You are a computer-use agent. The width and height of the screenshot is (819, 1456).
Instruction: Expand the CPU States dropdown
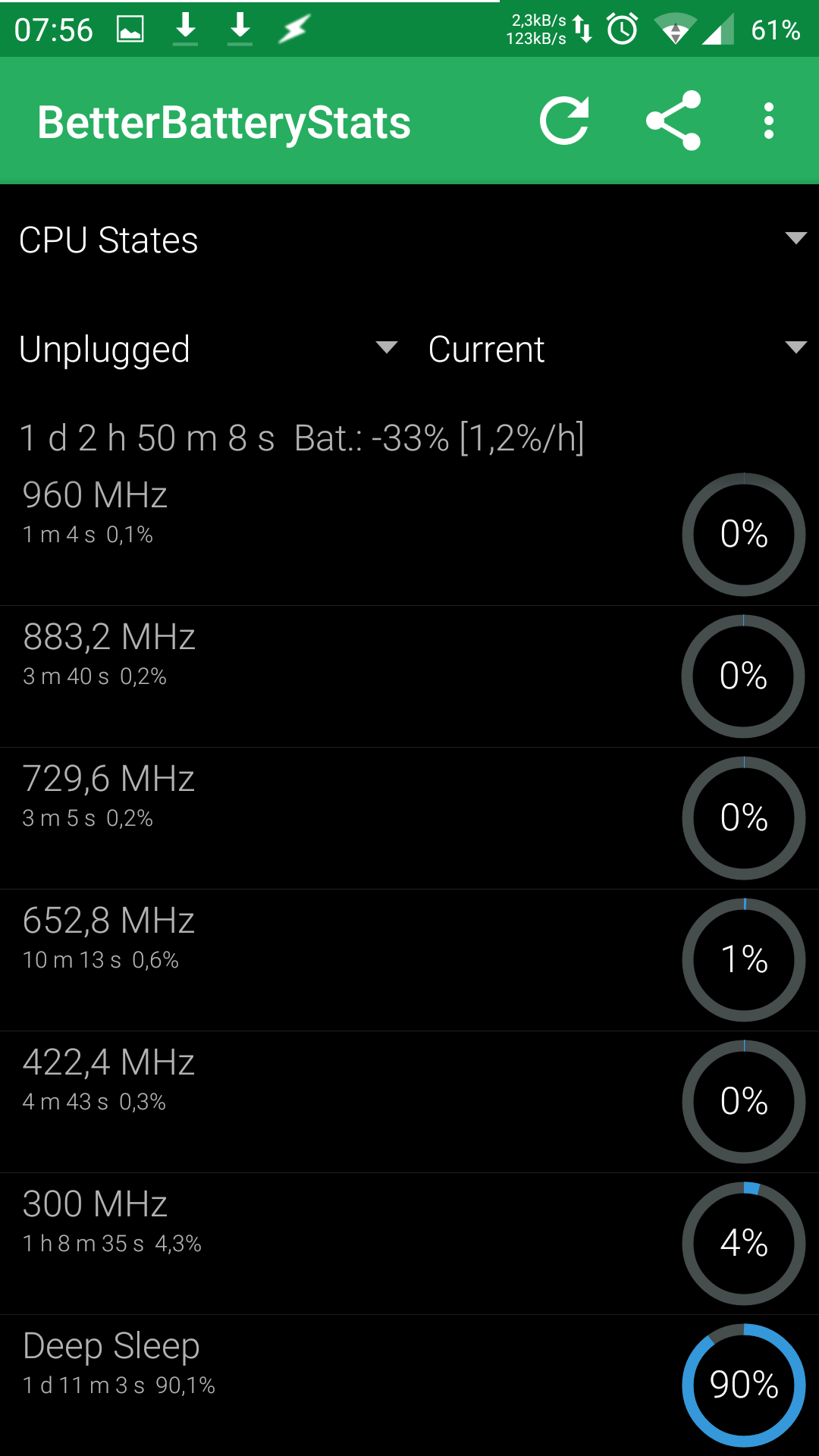pyautogui.click(x=409, y=240)
